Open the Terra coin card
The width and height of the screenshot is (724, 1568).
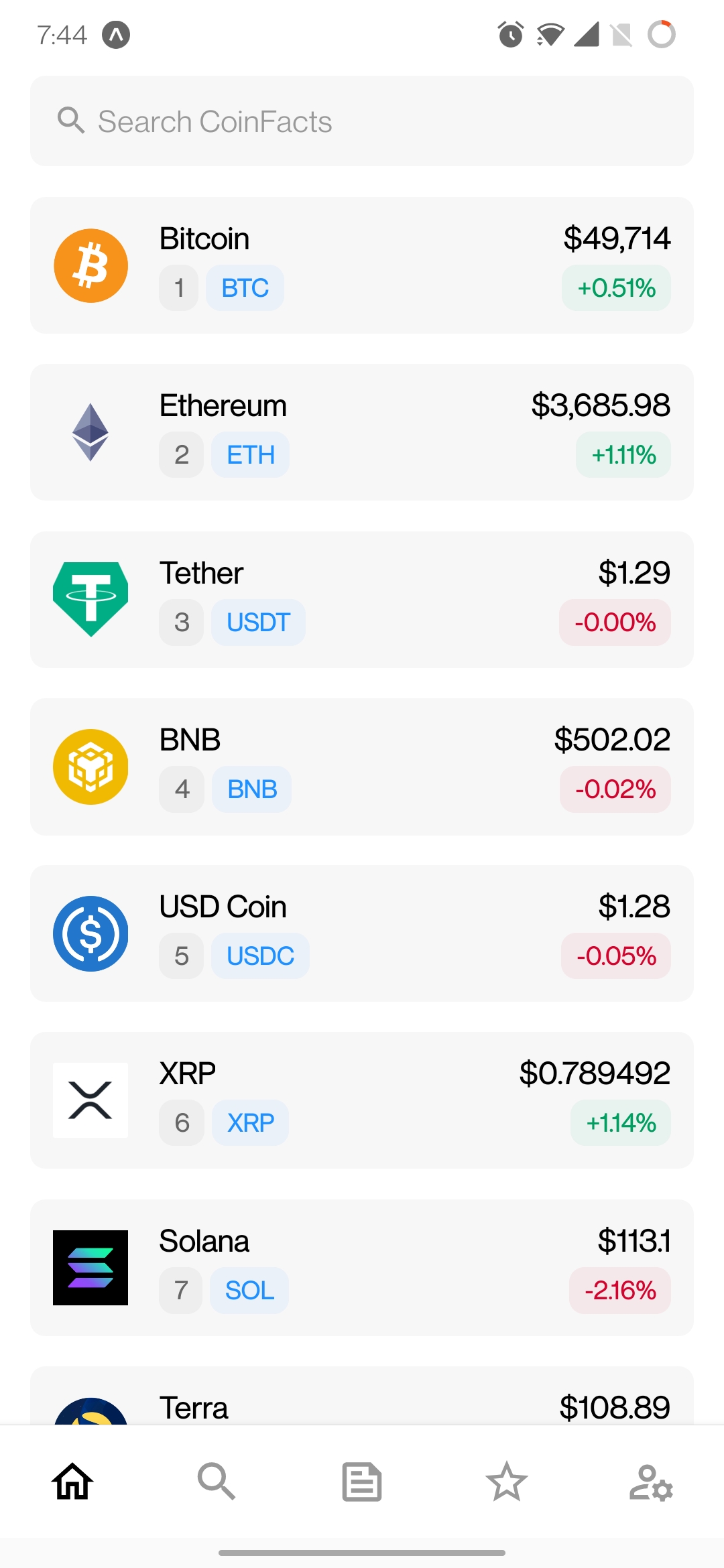(x=362, y=1399)
